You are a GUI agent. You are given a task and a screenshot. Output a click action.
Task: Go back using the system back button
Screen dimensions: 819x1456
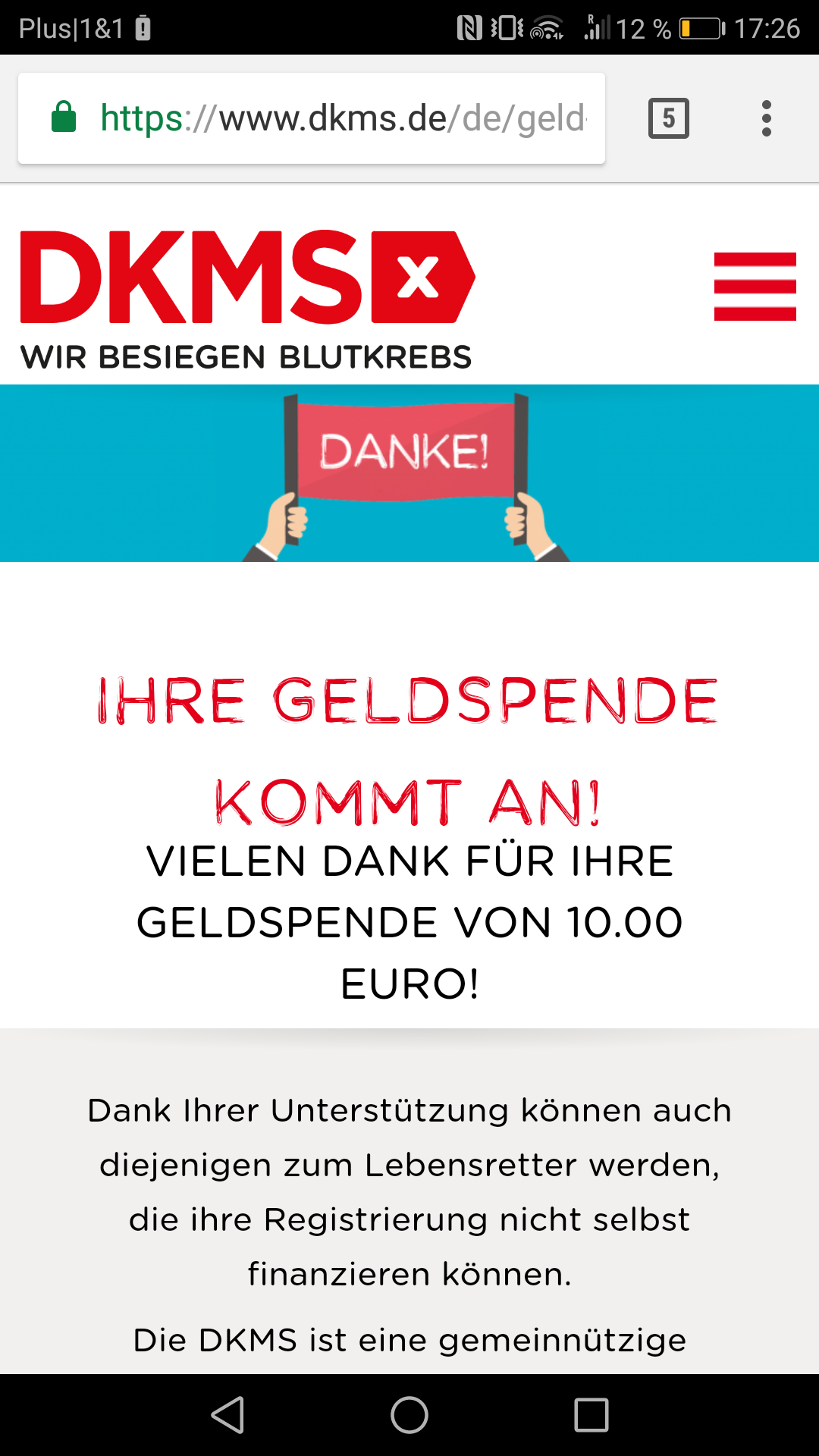[x=227, y=1415]
